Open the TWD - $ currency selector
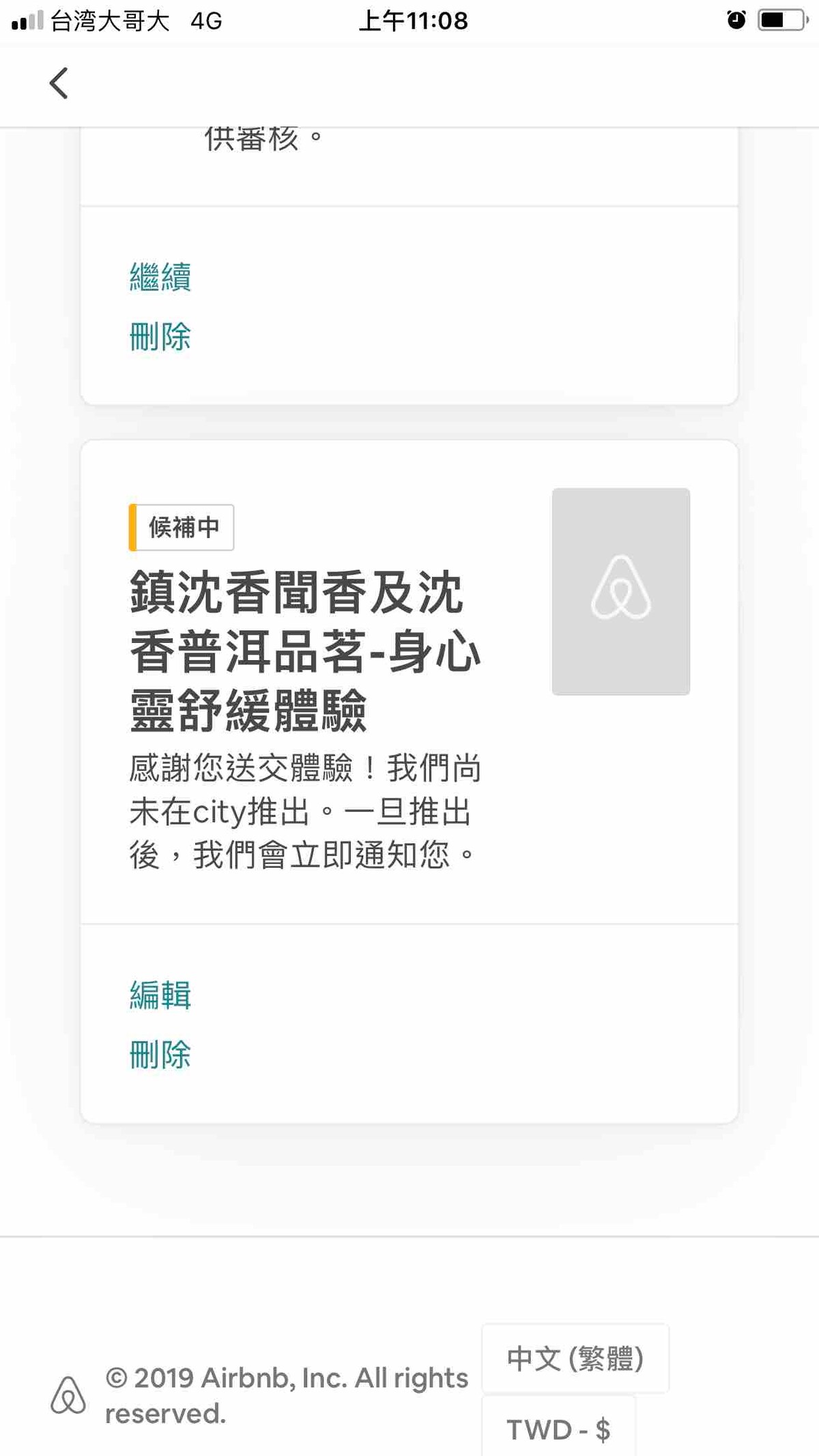The width and height of the screenshot is (819, 1456). pos(558,1429)
